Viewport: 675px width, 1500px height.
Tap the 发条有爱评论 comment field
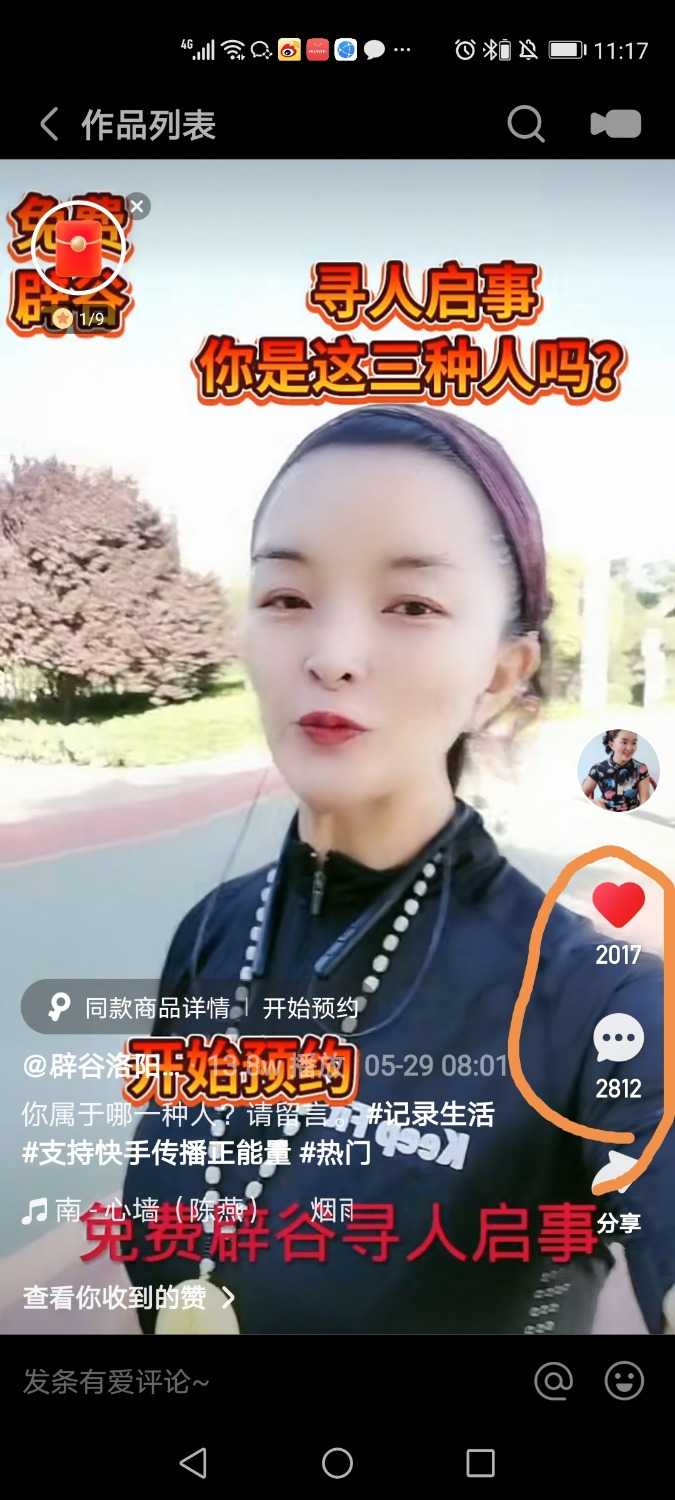point(200,1382)
